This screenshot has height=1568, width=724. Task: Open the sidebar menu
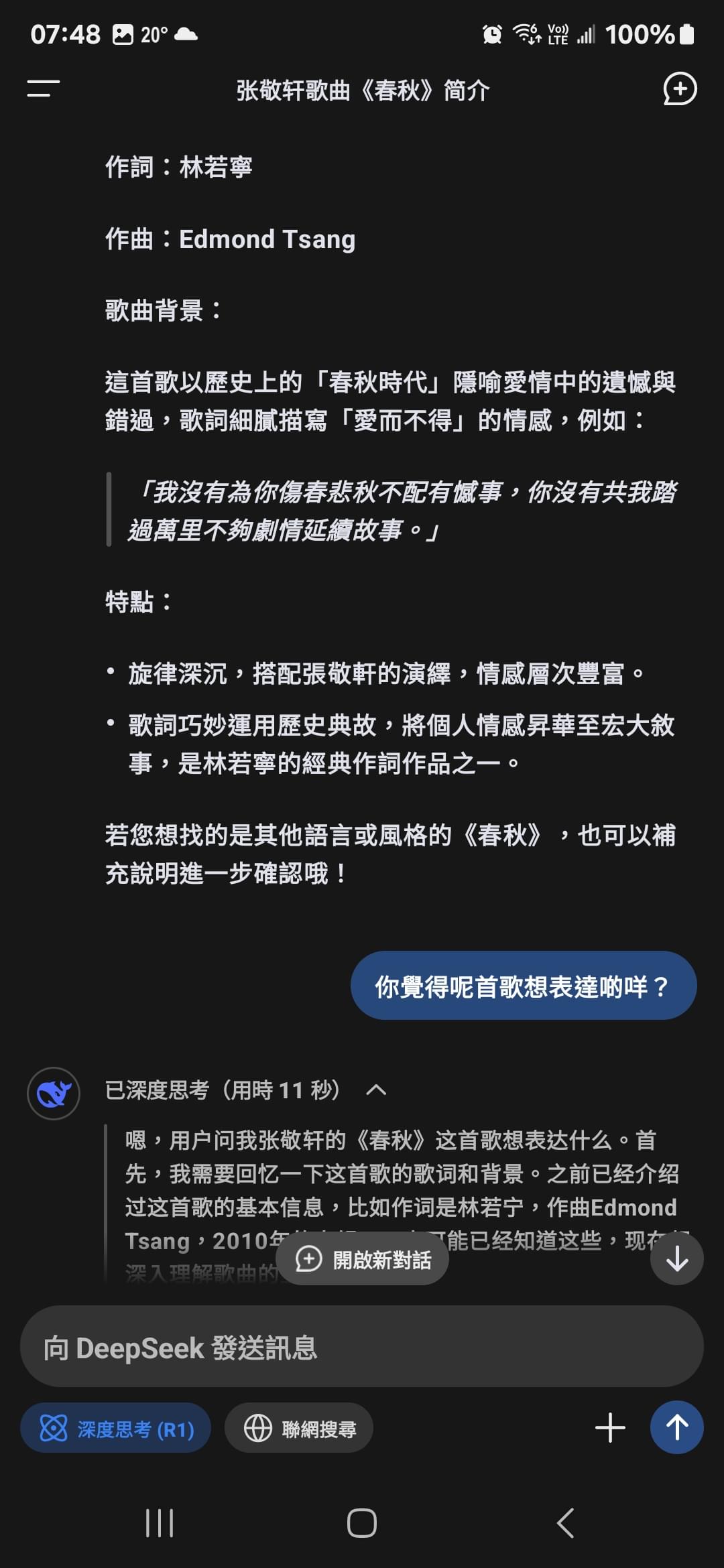[44, 88]
